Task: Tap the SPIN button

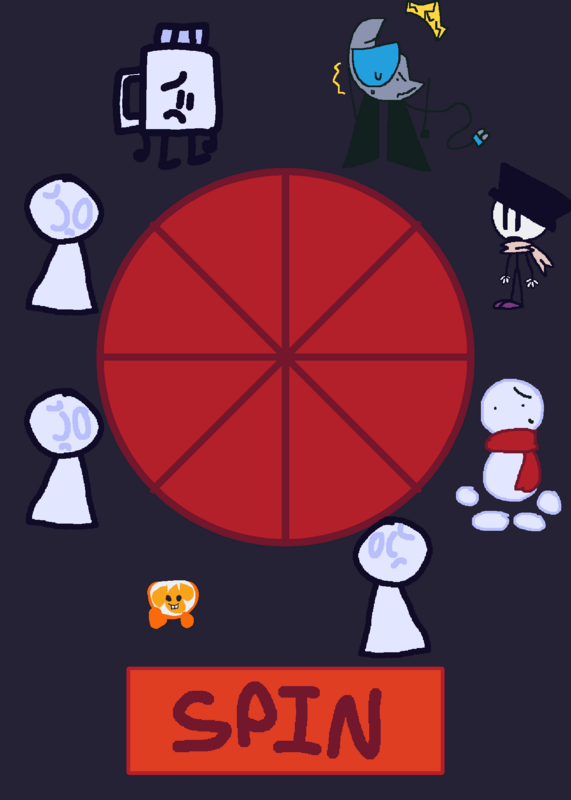Action: [x=285, y=720]
